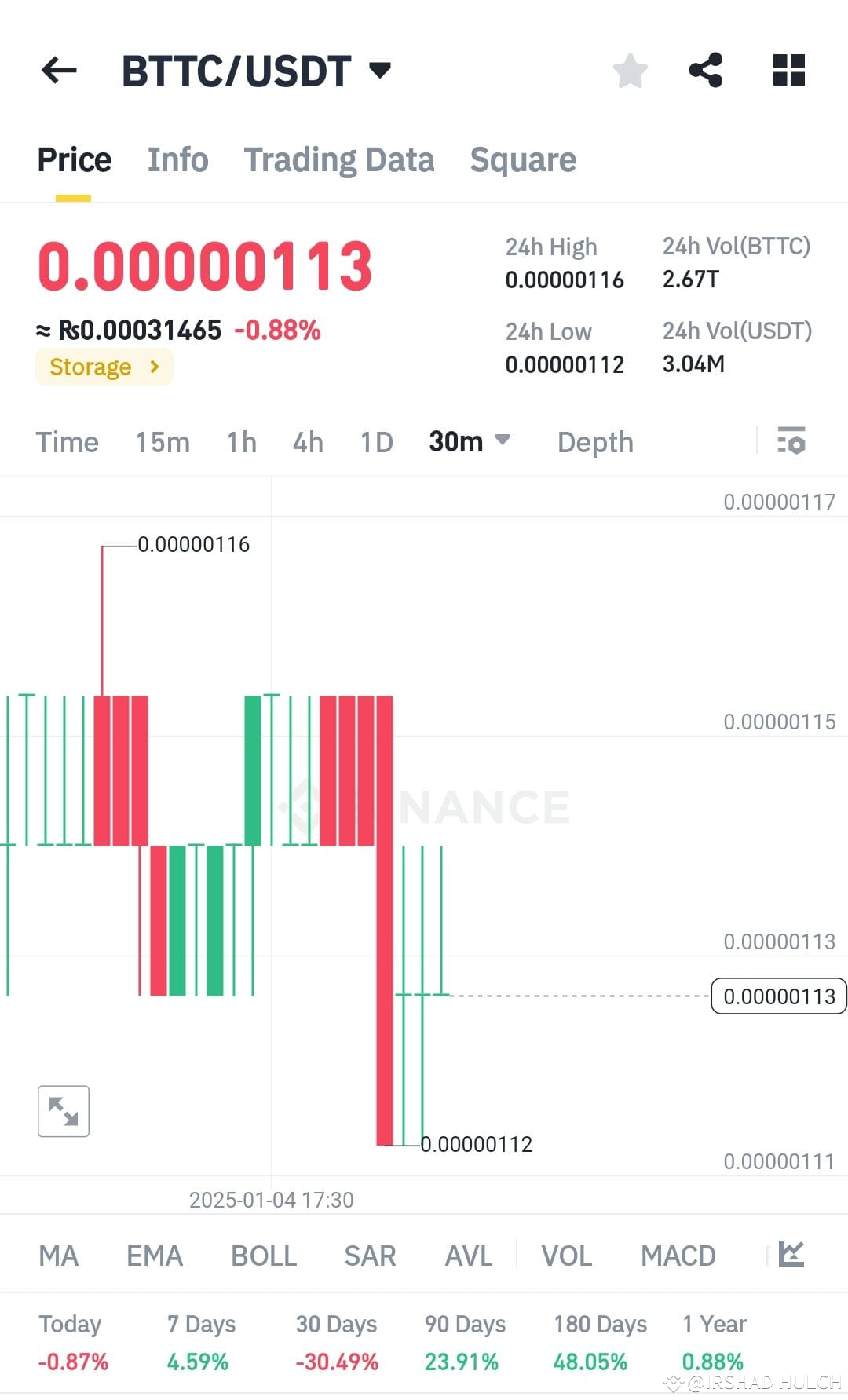848x1400 pixels.
Task: Tap the 0.00000113 current price label
Action: point(778,996)
